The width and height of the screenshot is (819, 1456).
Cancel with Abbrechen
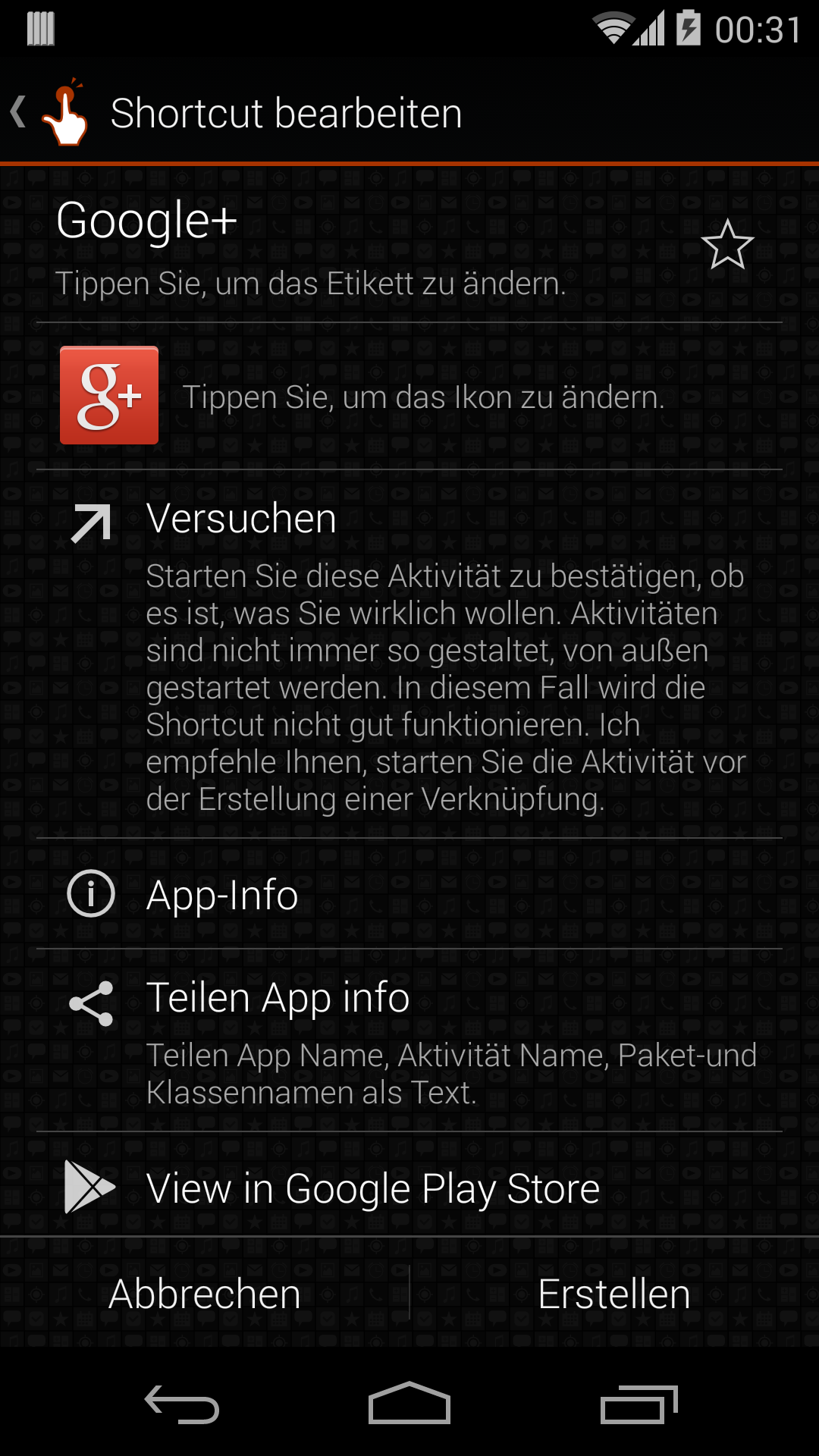click(205, 1294)
